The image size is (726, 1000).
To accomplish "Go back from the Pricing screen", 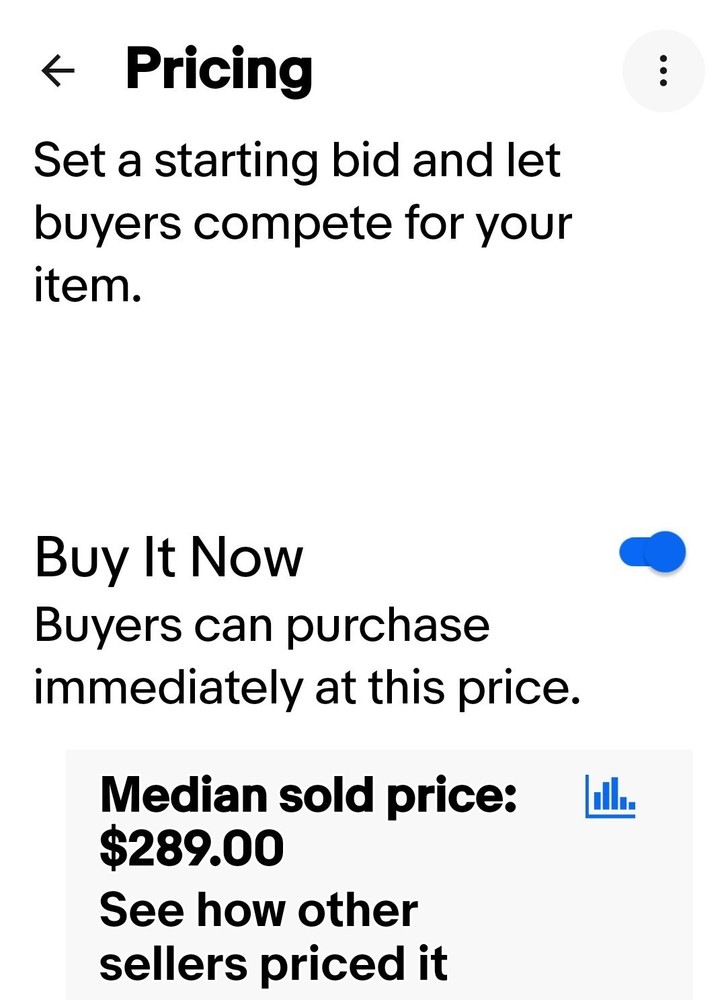I will coord(59,71).
